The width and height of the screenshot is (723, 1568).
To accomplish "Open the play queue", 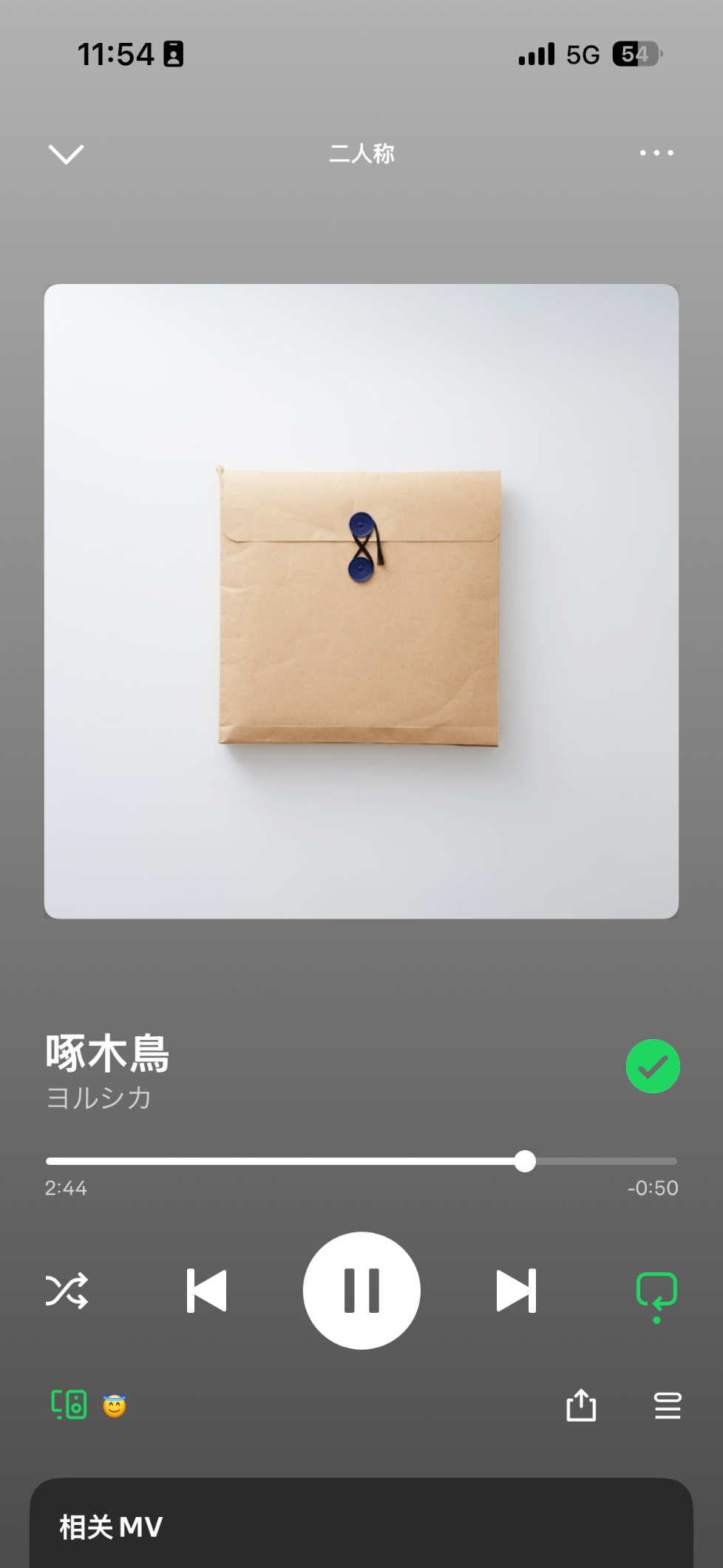I will tap(668, 1405).
